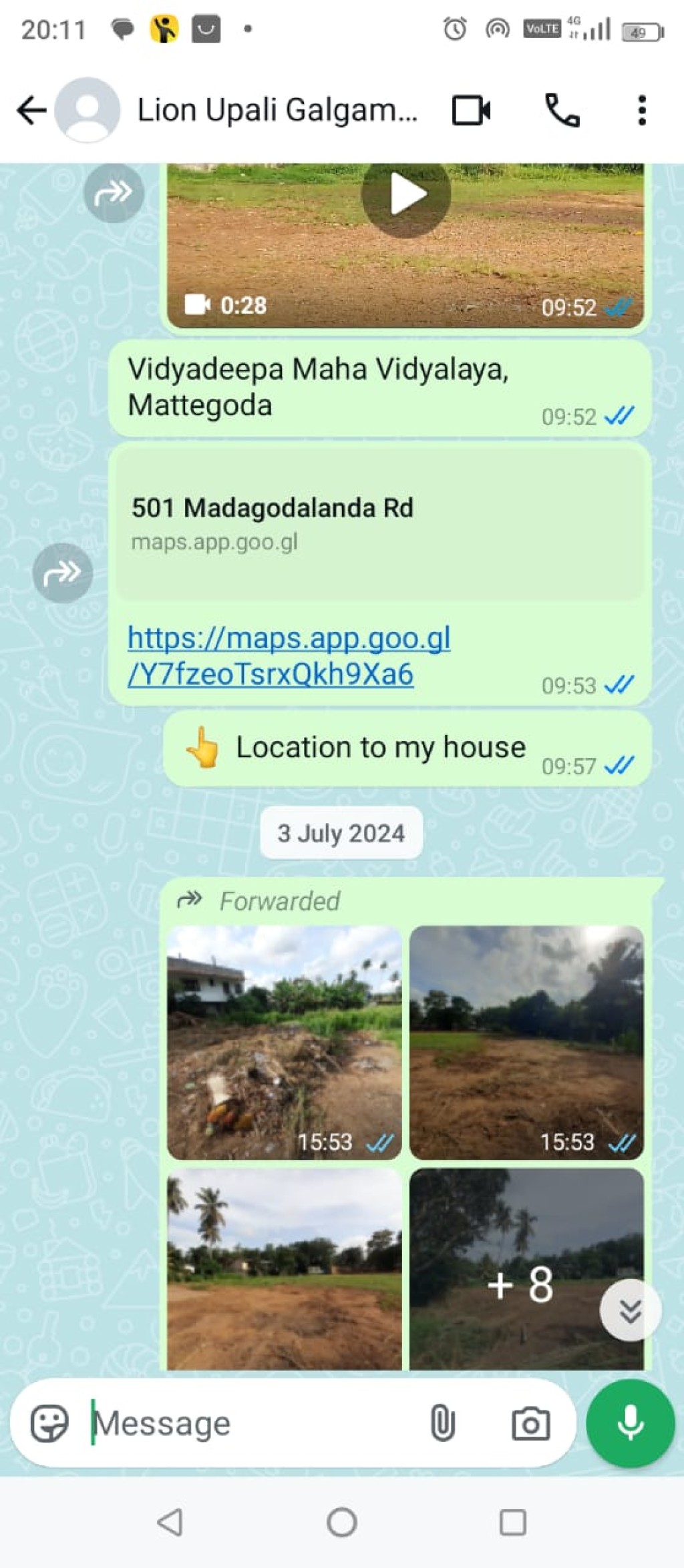Start a video call
Viewport: 684px width, 1568px height.
pos(472,110)
